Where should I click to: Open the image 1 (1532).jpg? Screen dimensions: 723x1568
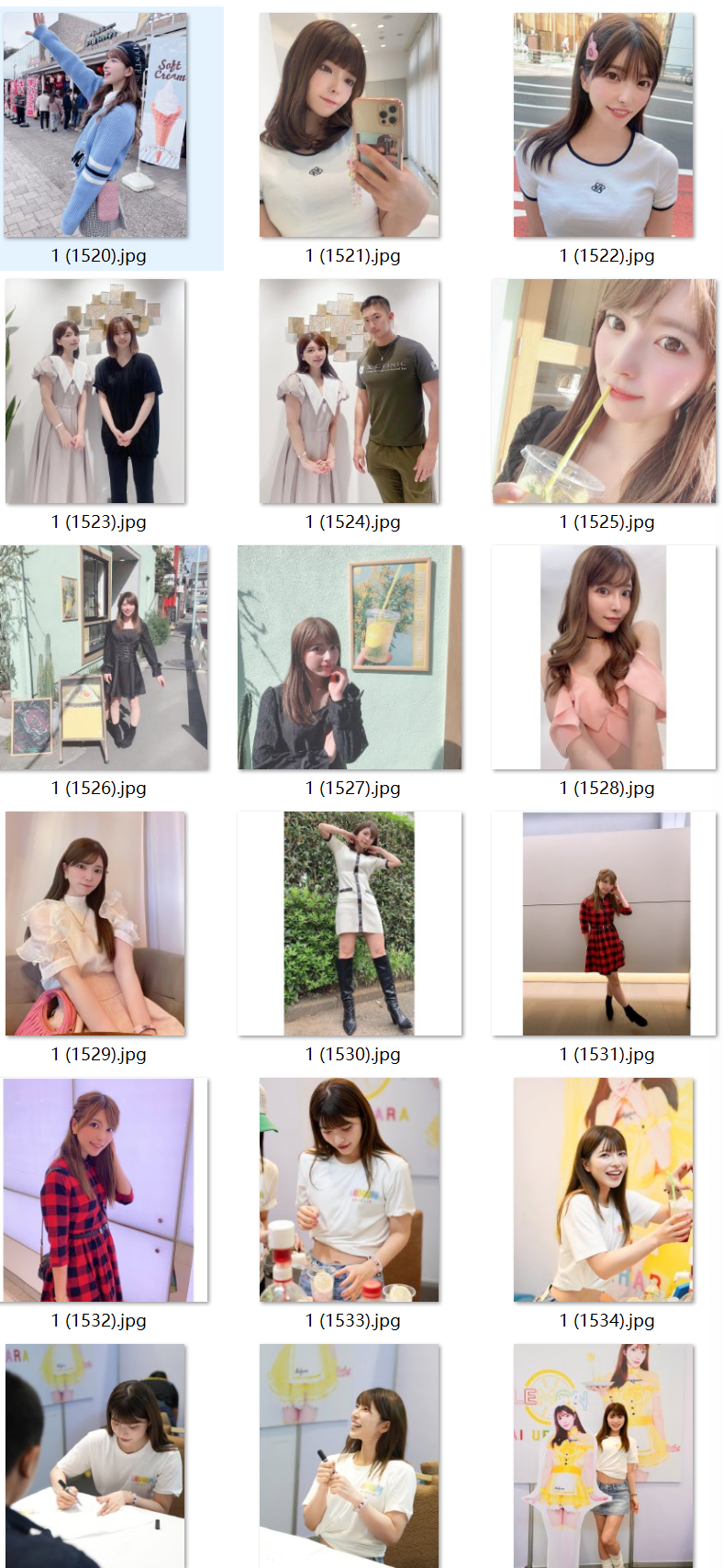(x=104, y=1191)
